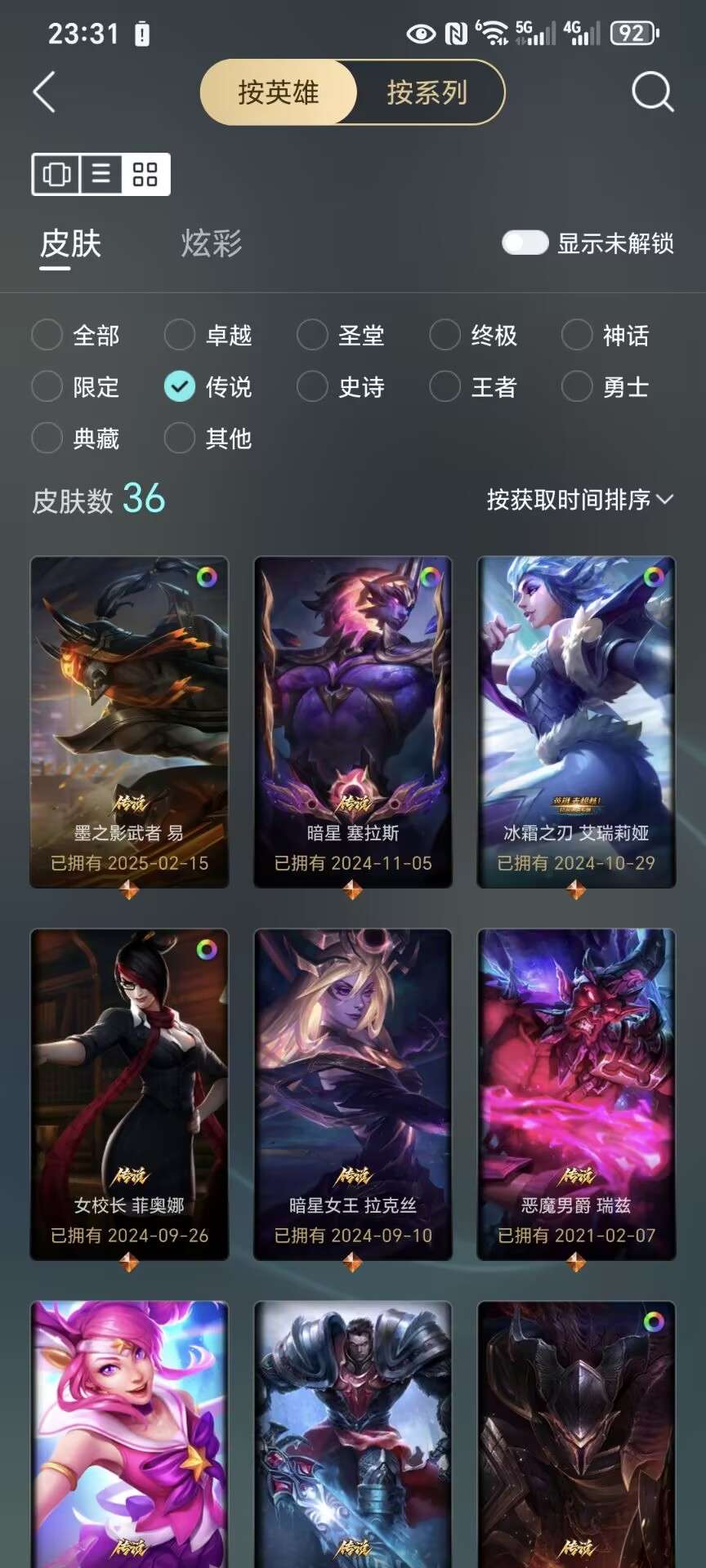Switch to card layout view
The height and width of the screenshot is (1568, 706).
click(56, 174)
